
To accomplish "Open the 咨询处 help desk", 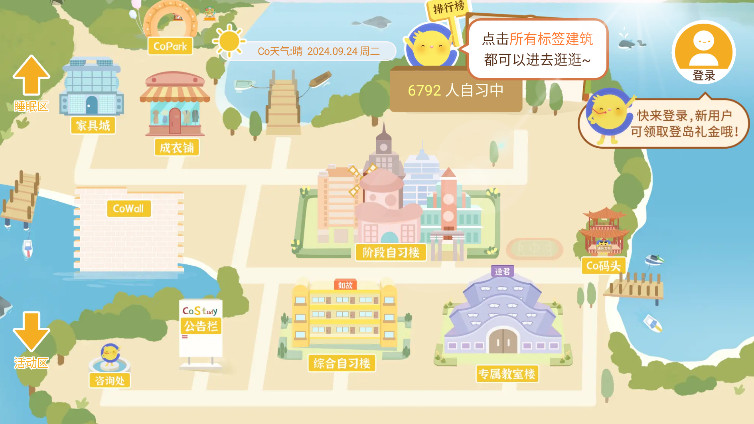I will click(x=110, y=365).
